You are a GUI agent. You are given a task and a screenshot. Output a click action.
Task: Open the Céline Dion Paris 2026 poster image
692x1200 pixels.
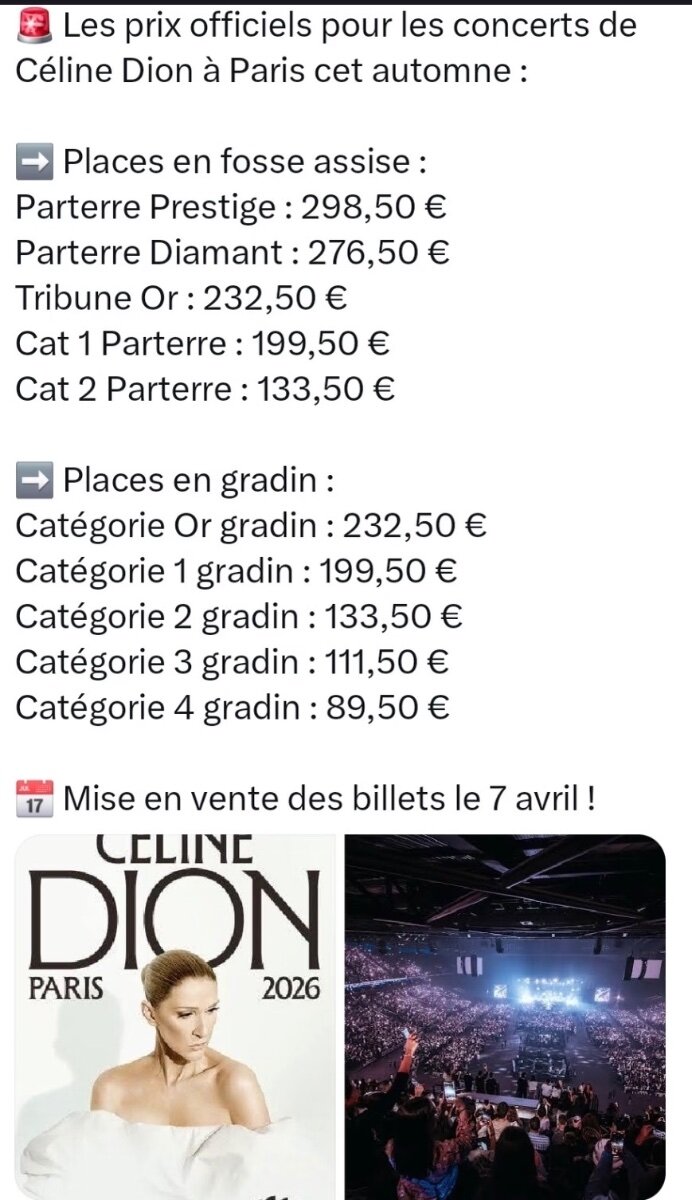click(x=176, y=1015)
